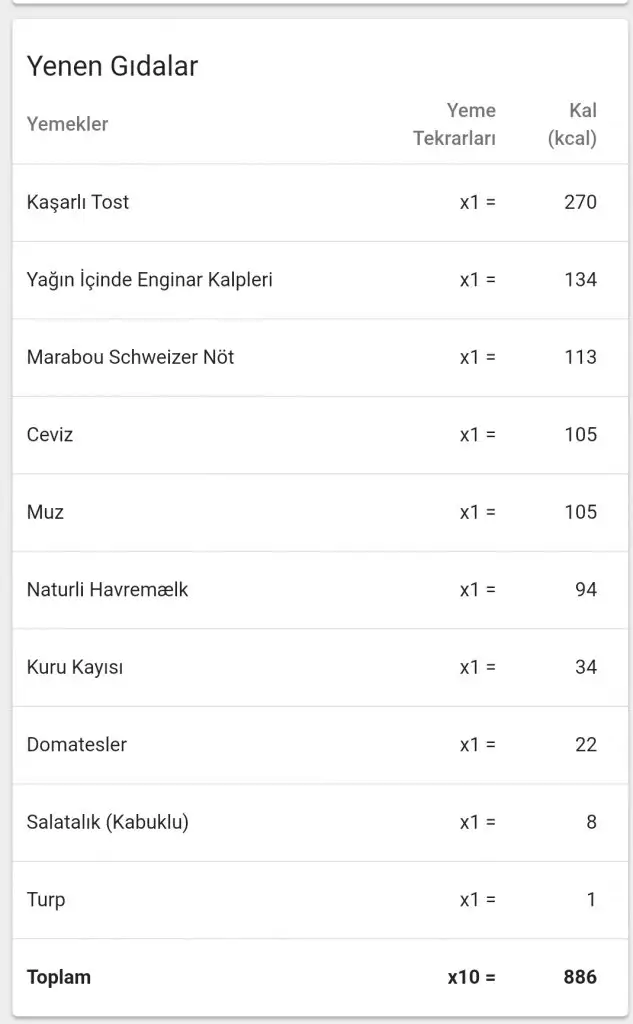
Task: View Salatalık (Kabuklu) details
Action: coord(108,822)
